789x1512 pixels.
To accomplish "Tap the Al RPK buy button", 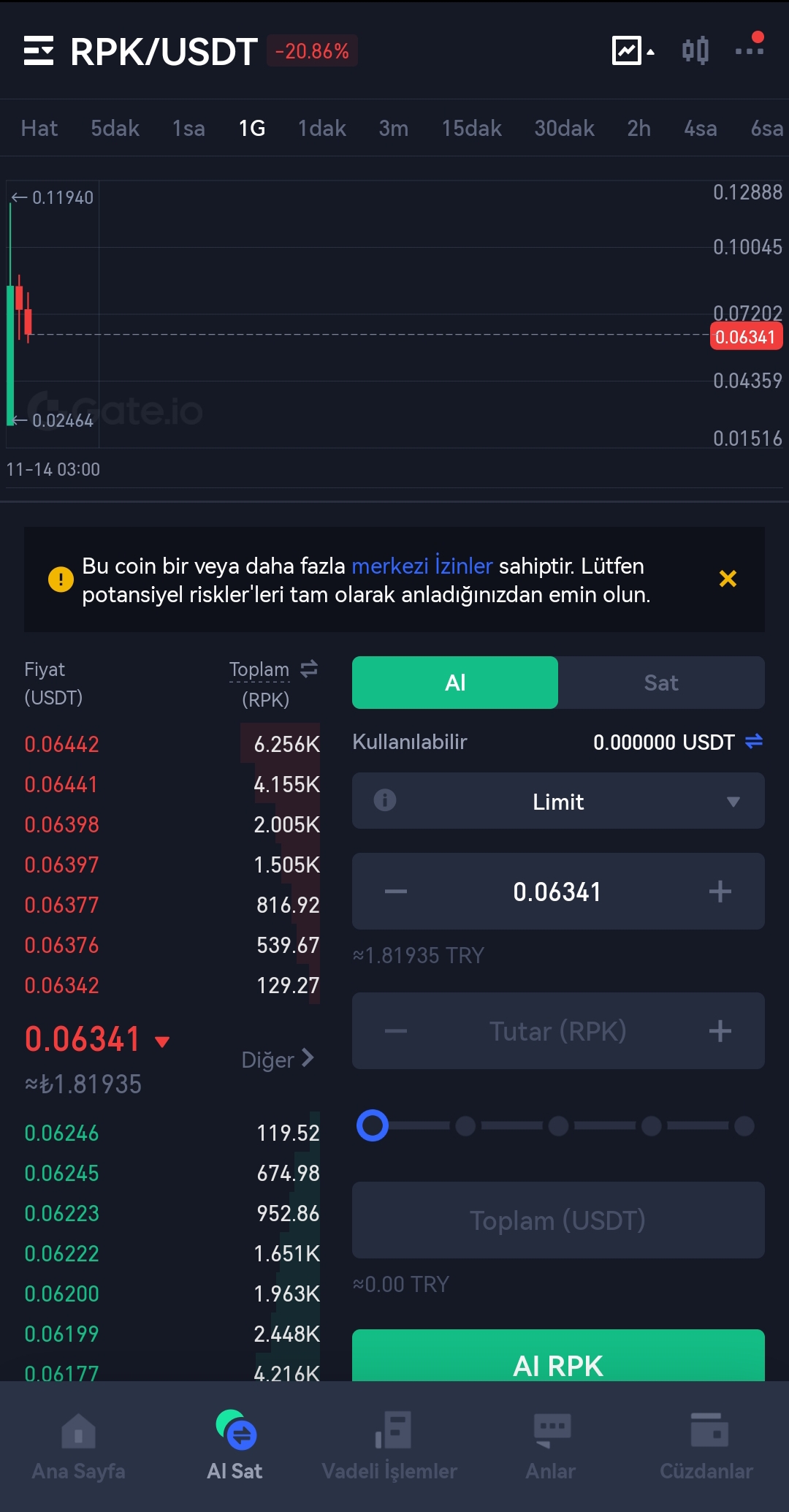I will pos(558,1356).
